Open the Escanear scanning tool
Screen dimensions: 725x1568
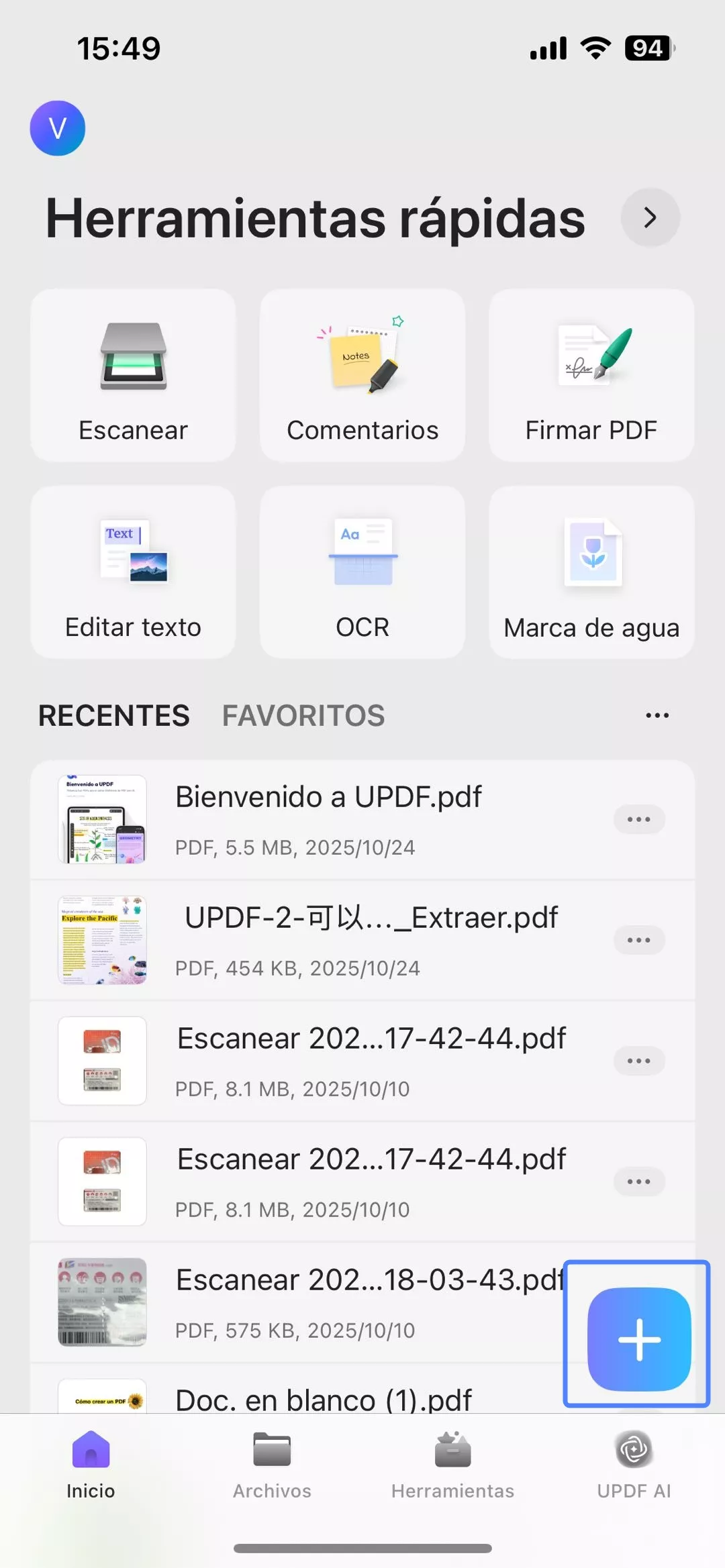coord(133,376)
